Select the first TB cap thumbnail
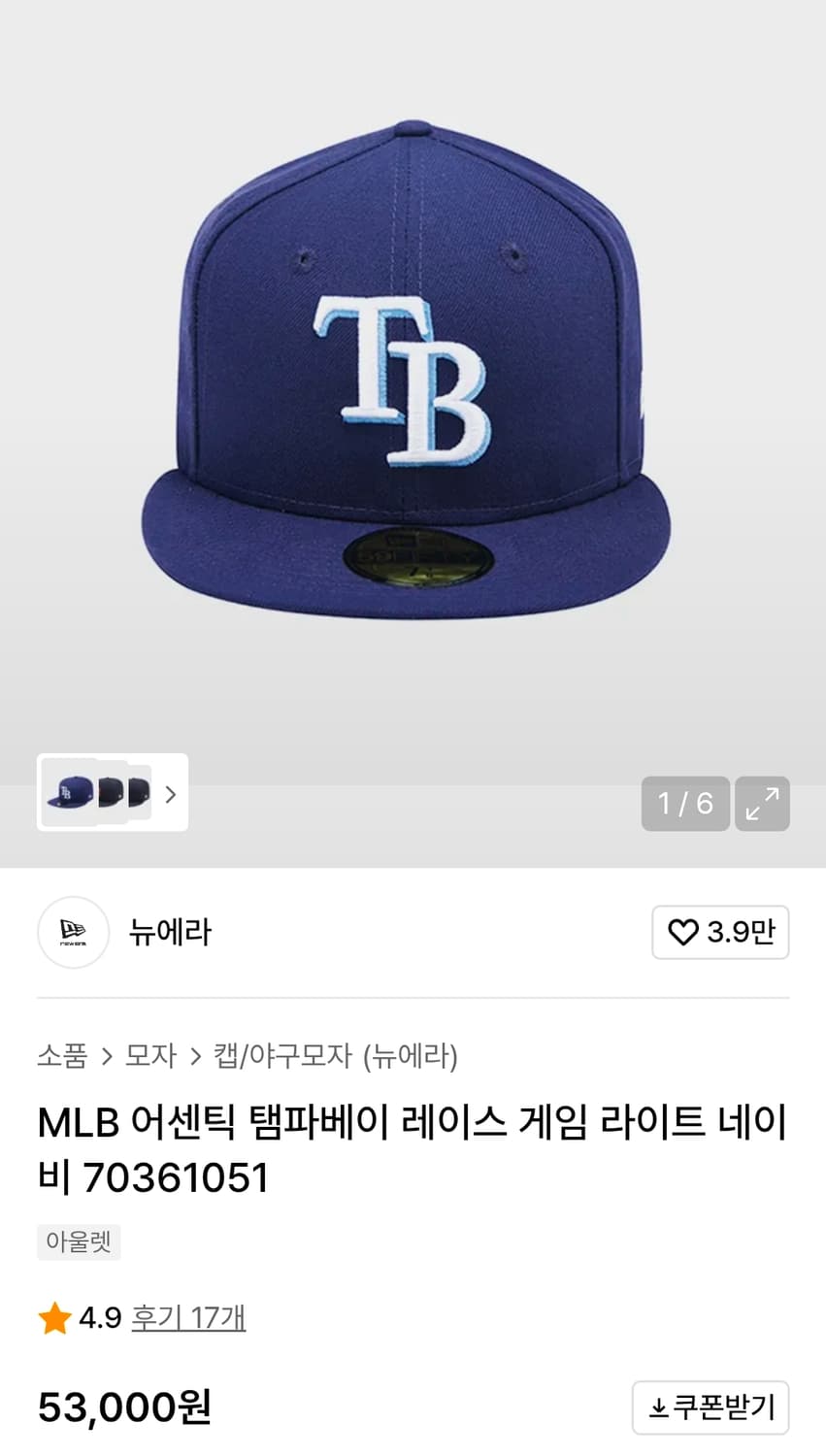This screenshot has width=826, height=1456. pos(68,794)
